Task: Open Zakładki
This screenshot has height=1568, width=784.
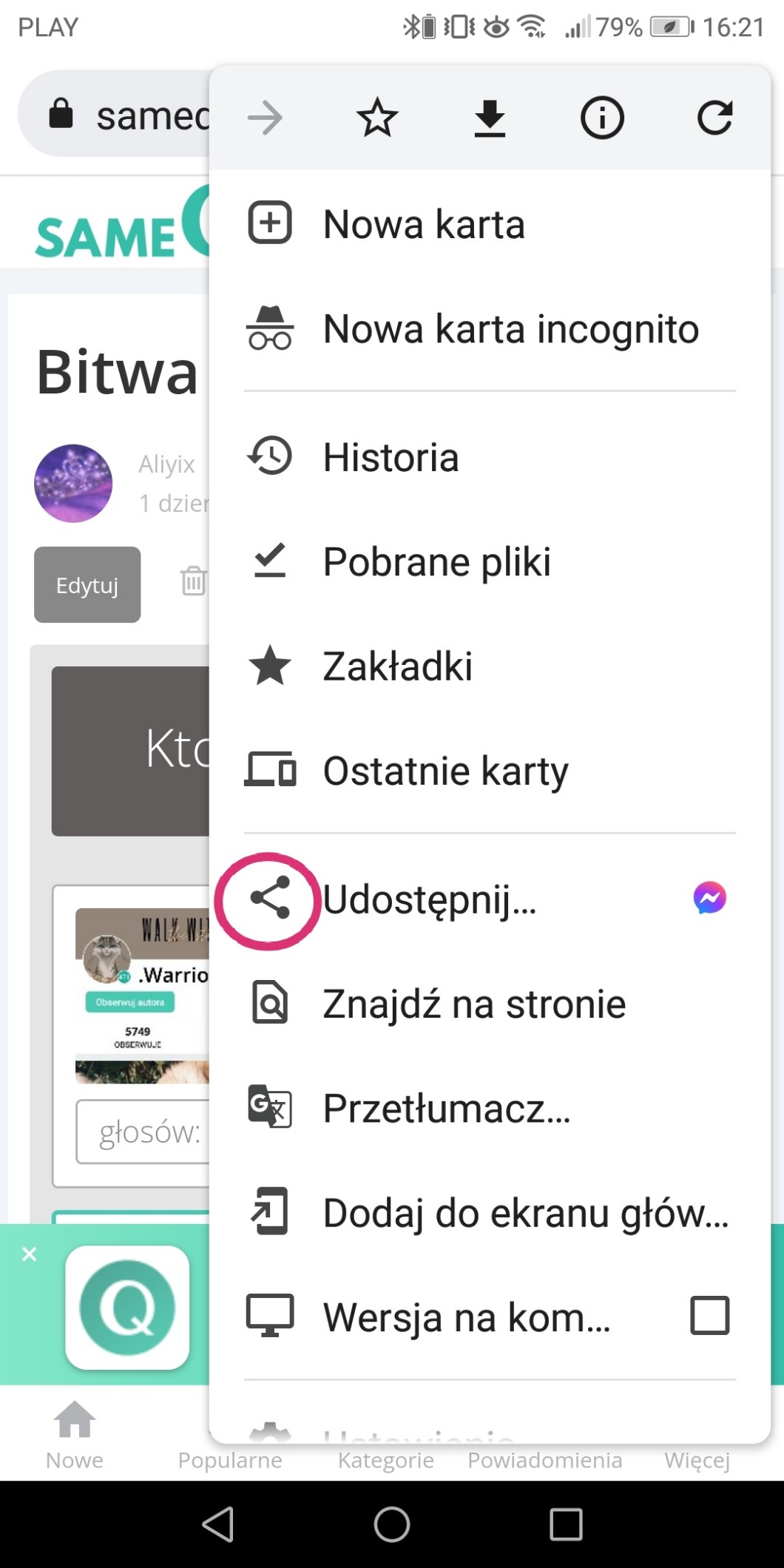Action: tap(397, 666)
